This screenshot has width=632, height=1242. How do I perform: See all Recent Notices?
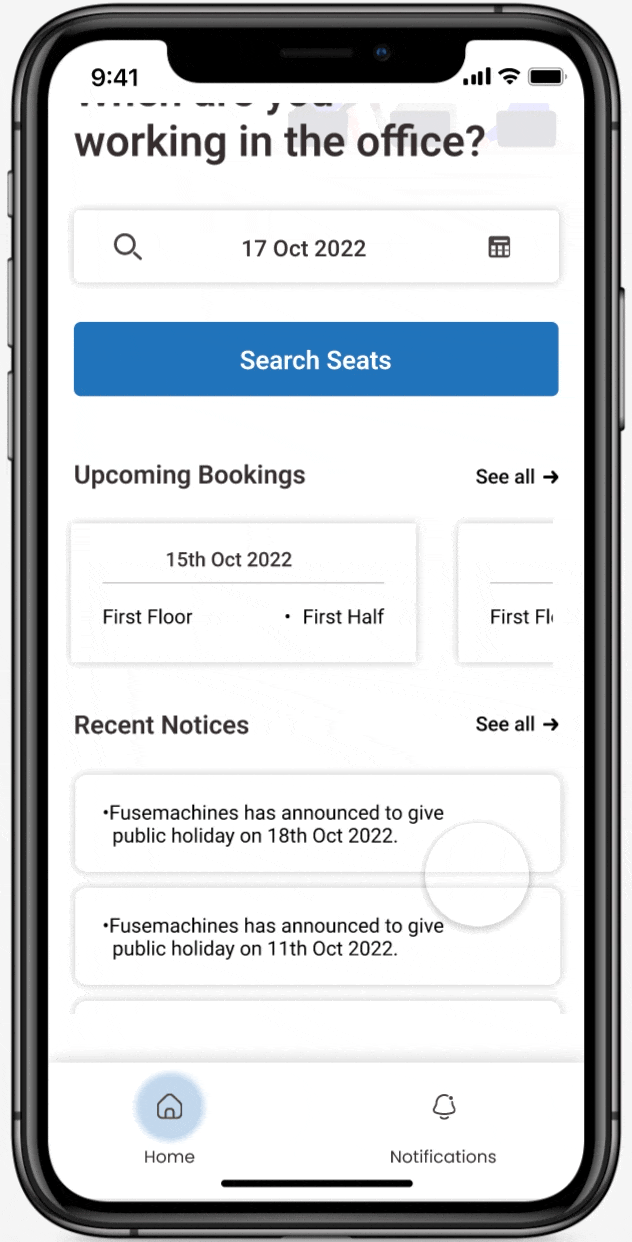(517, 724)
